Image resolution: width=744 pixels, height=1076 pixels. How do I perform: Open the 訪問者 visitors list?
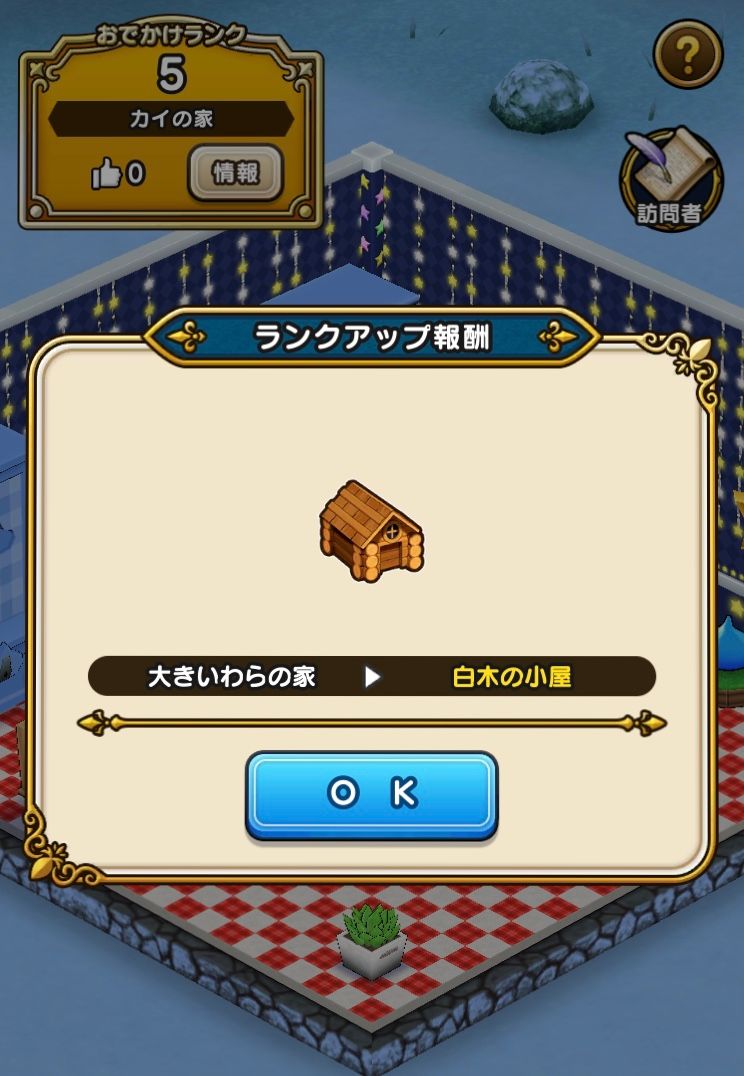tap(670, 180)
